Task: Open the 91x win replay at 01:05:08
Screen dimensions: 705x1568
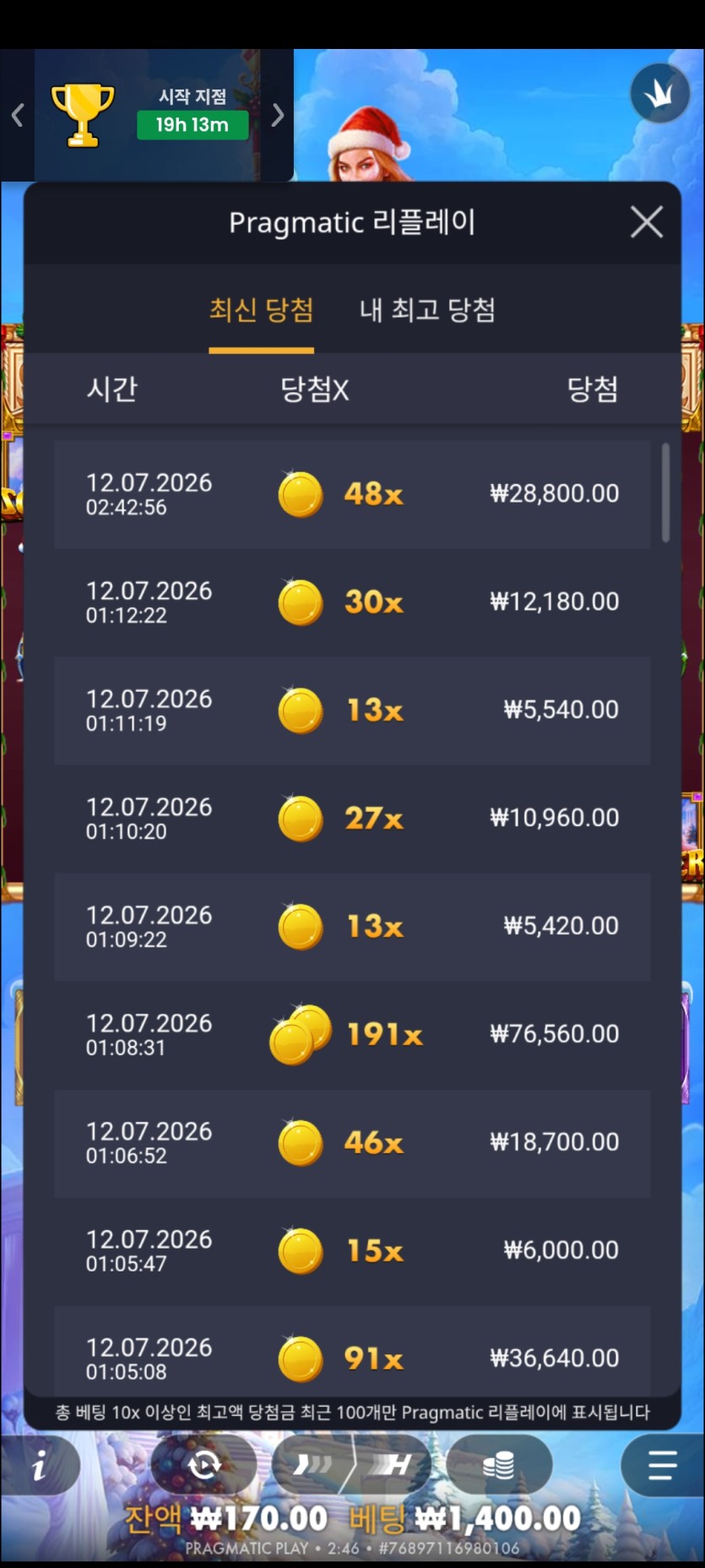Action: point(352,1351)
